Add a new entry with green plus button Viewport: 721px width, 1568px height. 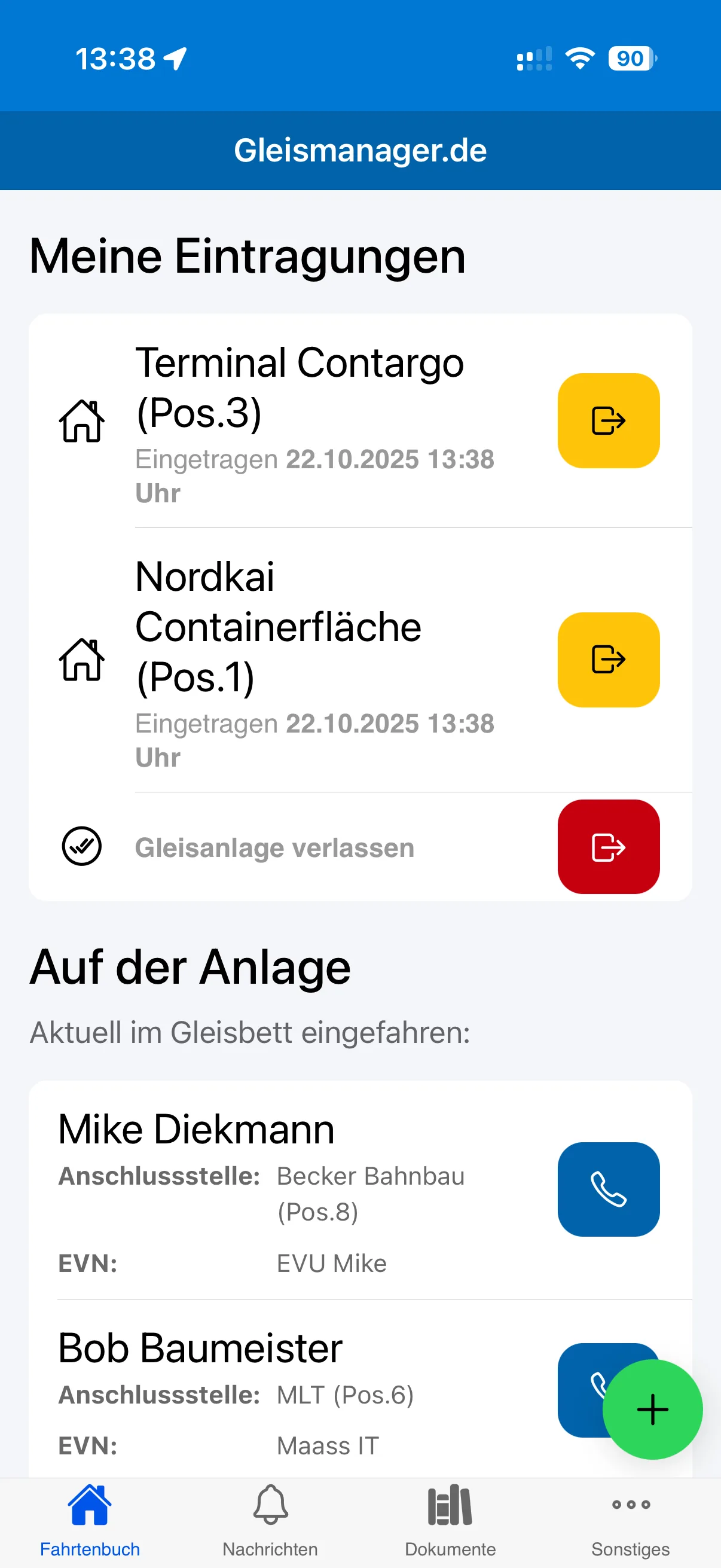[x=652, y=1409]
